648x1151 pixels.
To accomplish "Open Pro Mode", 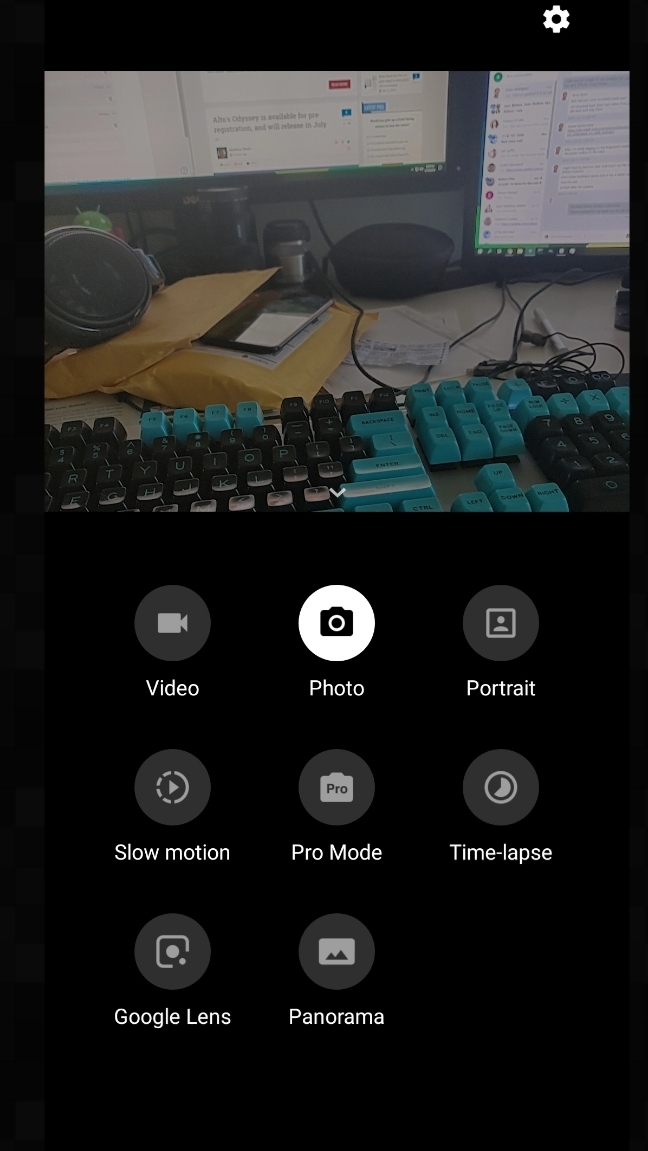I will pyautogui.click(x=337, y=788).
